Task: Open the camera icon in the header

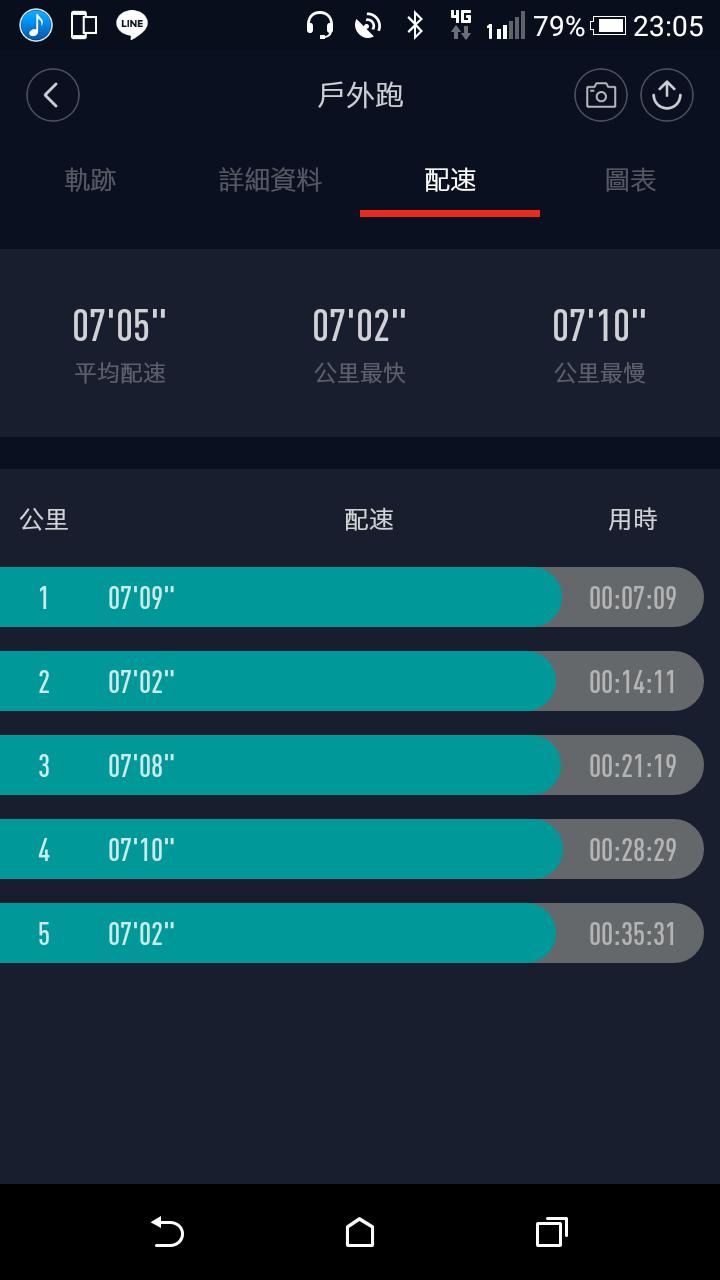Action: point(600,96)
